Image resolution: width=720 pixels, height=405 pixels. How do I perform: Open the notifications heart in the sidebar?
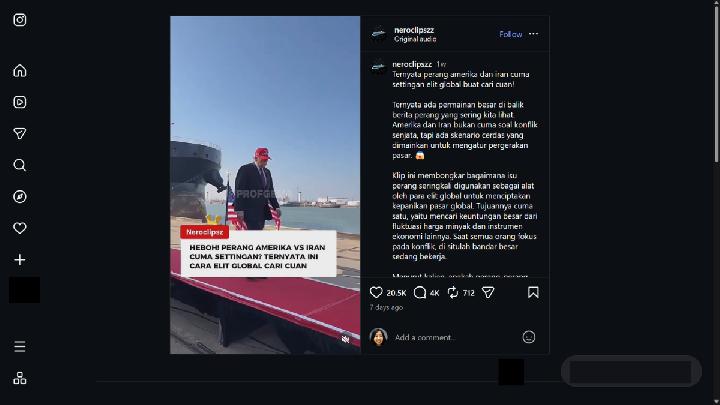point(20,228)
